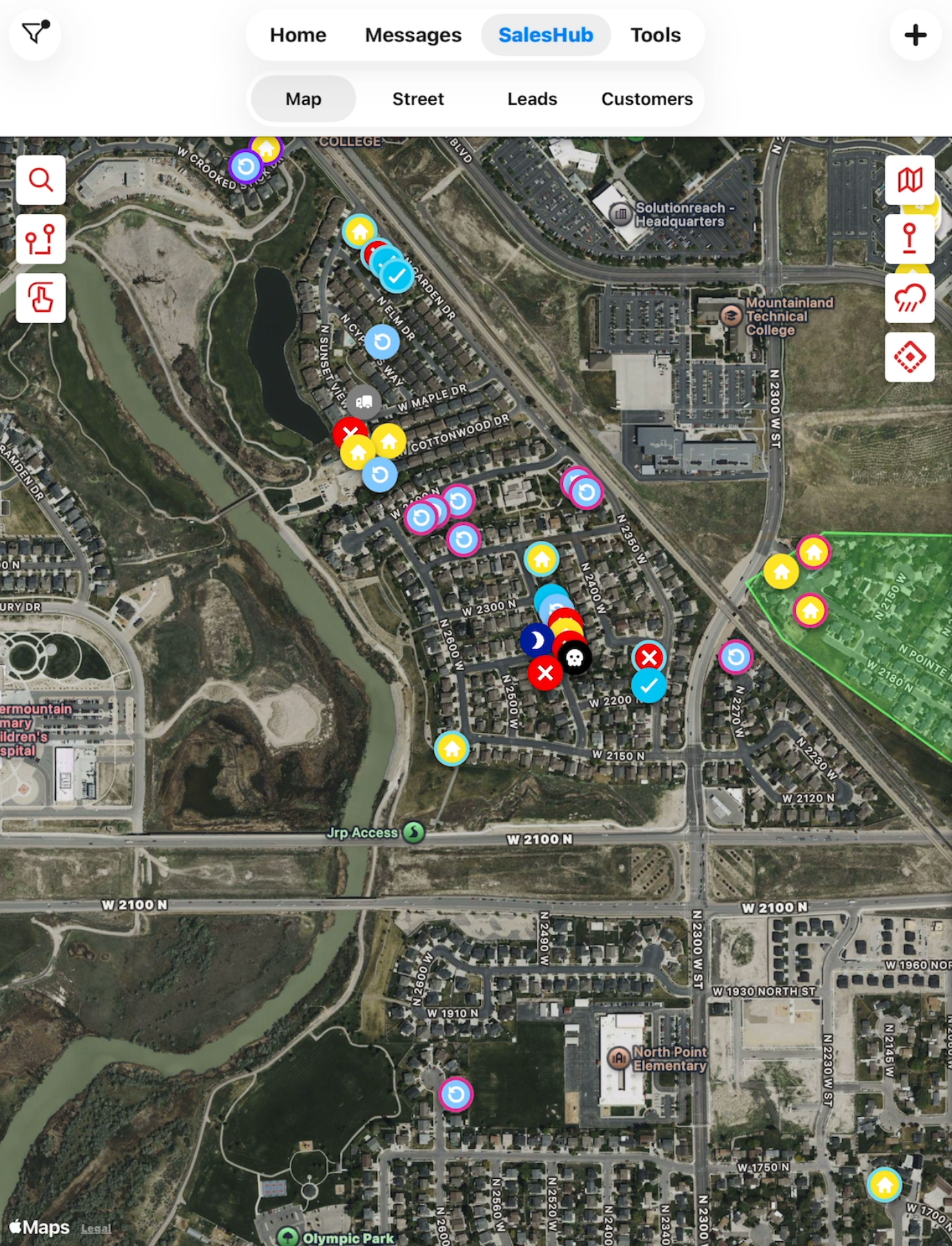This screenshot has height=1246, width=952.
Task: Open the gray truck pin near Maple Dr
Action: click(363, 402)
